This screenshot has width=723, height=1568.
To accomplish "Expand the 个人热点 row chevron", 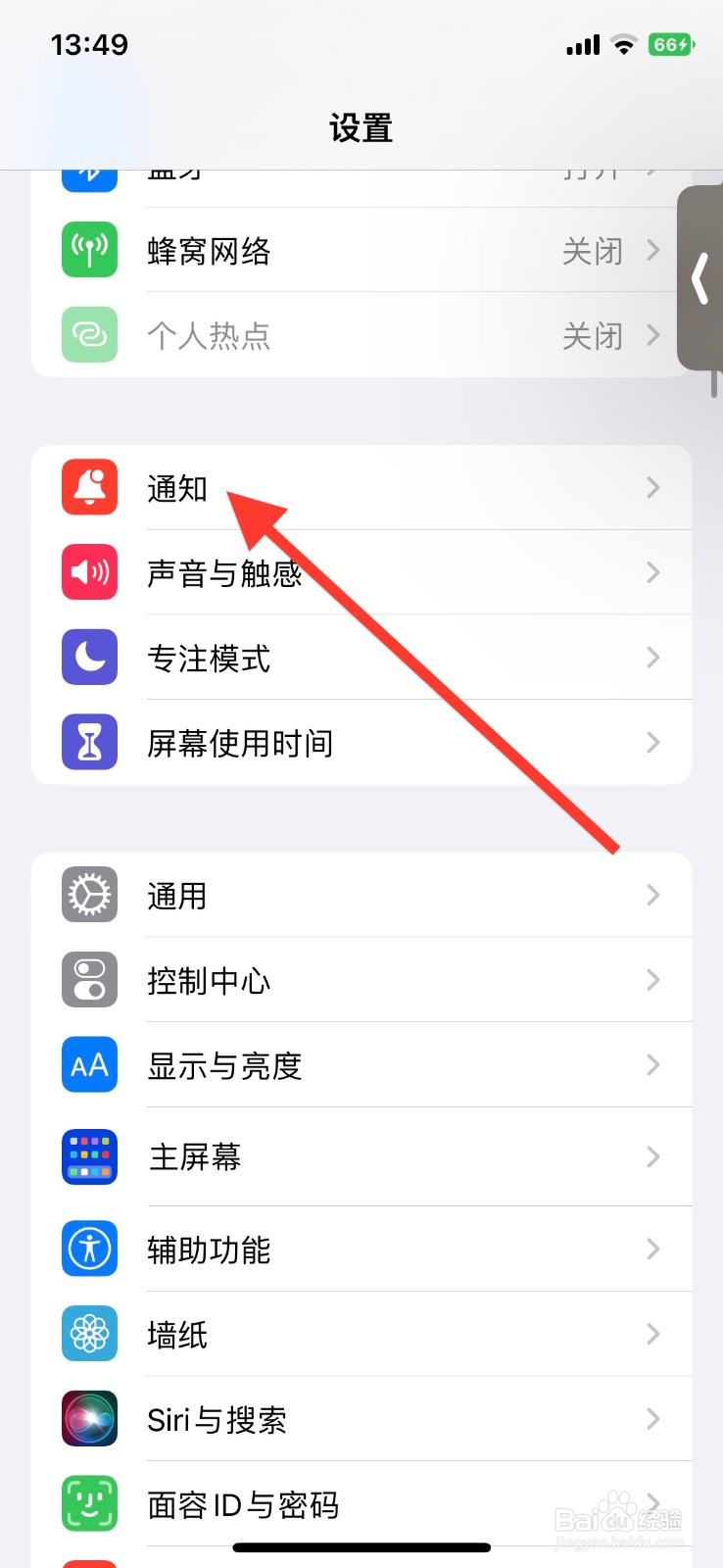I will pos(653,335).
